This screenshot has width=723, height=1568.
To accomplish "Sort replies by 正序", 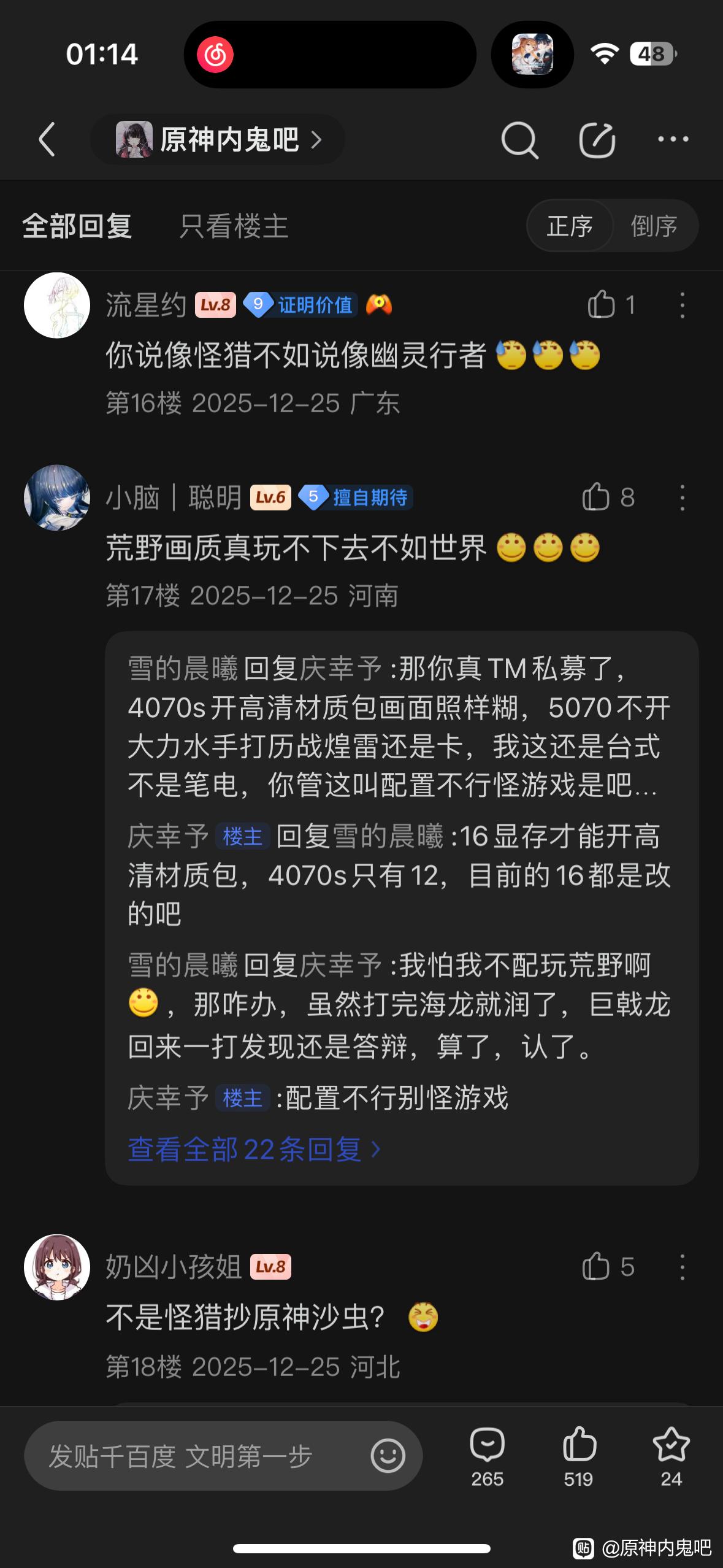I will [570, 226].
